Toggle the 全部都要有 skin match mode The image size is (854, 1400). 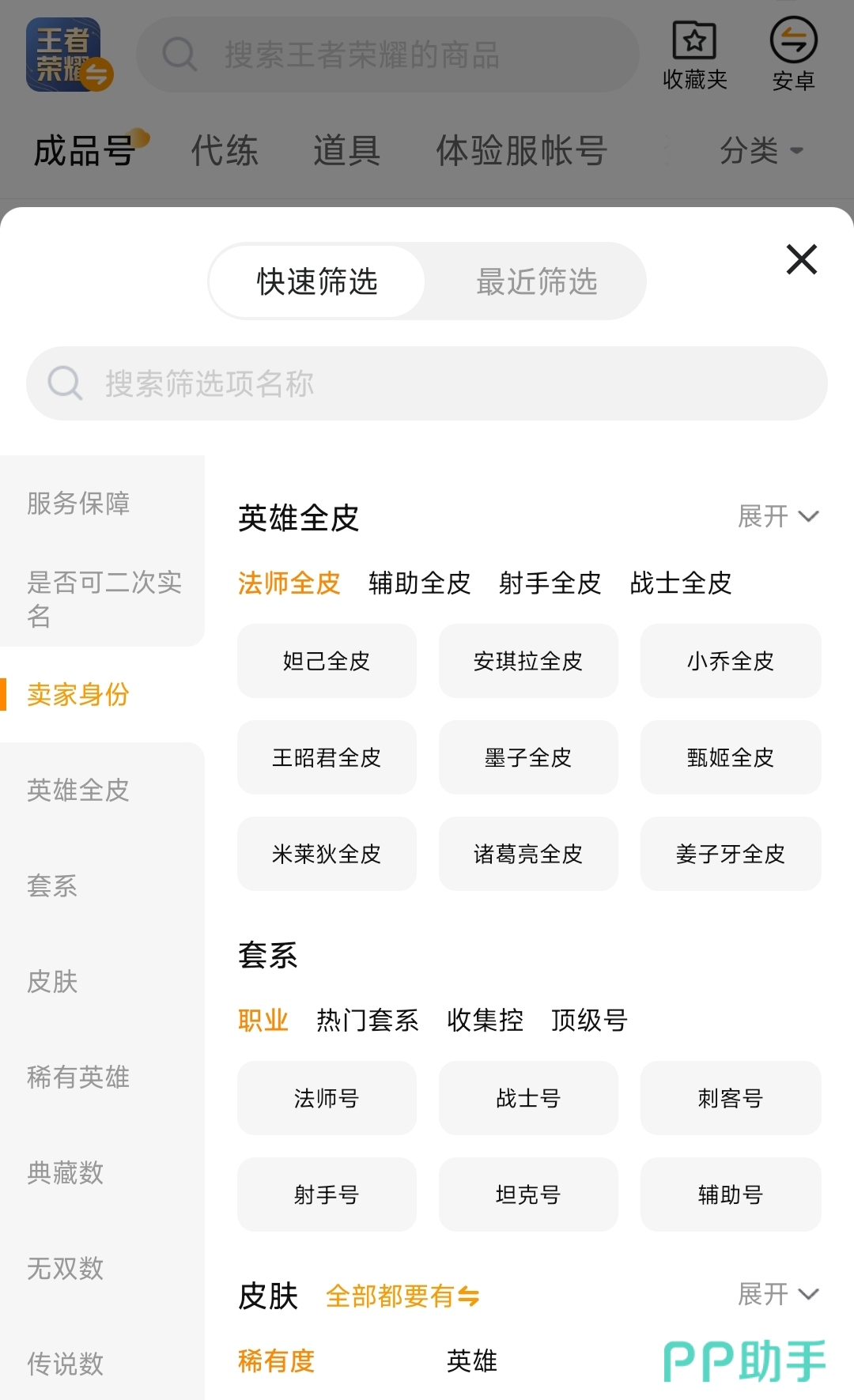402,1296
